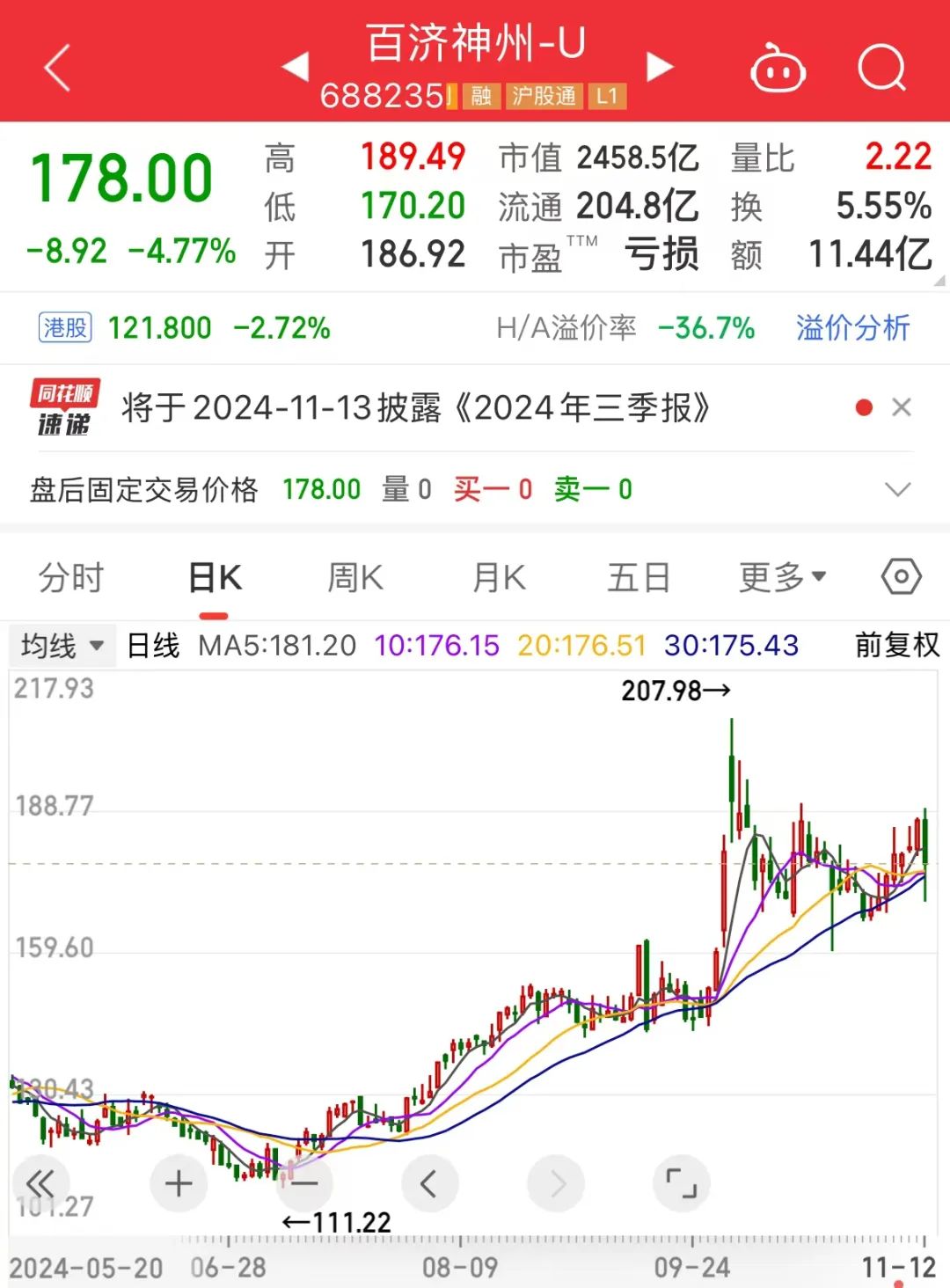Select the 日K chart tab
This screenshot has height=1288, width=950.
coord(215,578)
